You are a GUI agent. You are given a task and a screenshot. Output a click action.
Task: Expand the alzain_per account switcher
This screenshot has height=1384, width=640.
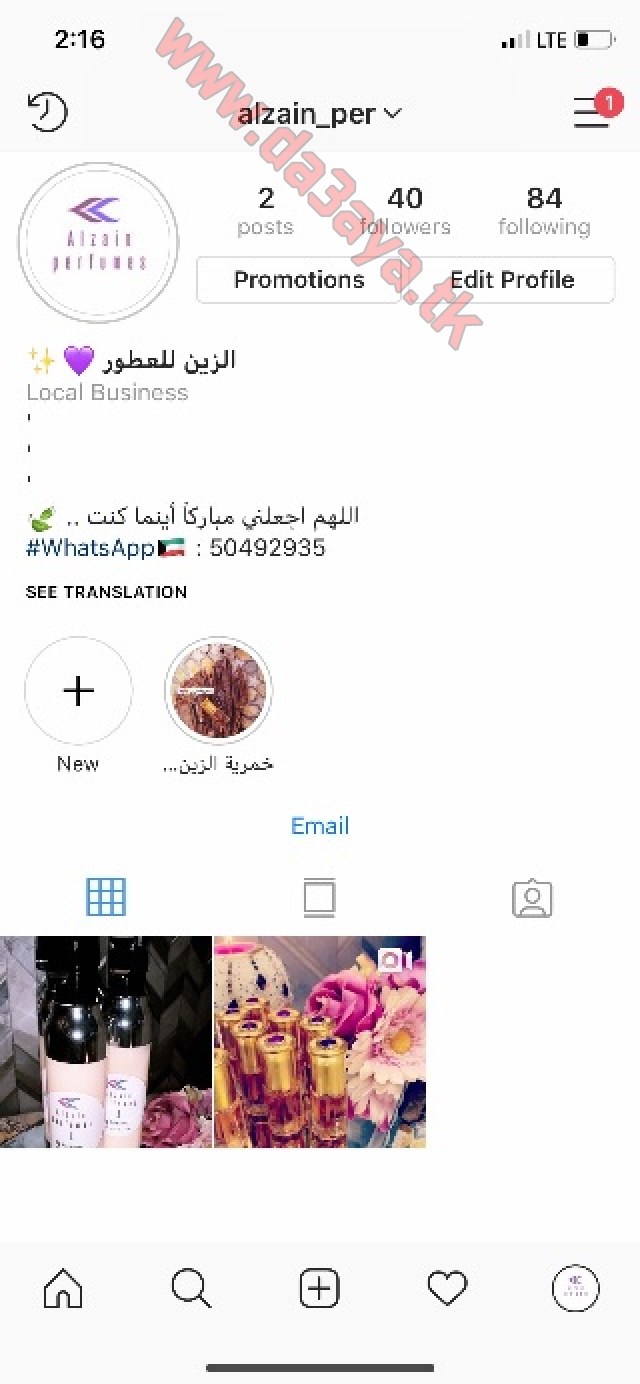click(319, 114)
